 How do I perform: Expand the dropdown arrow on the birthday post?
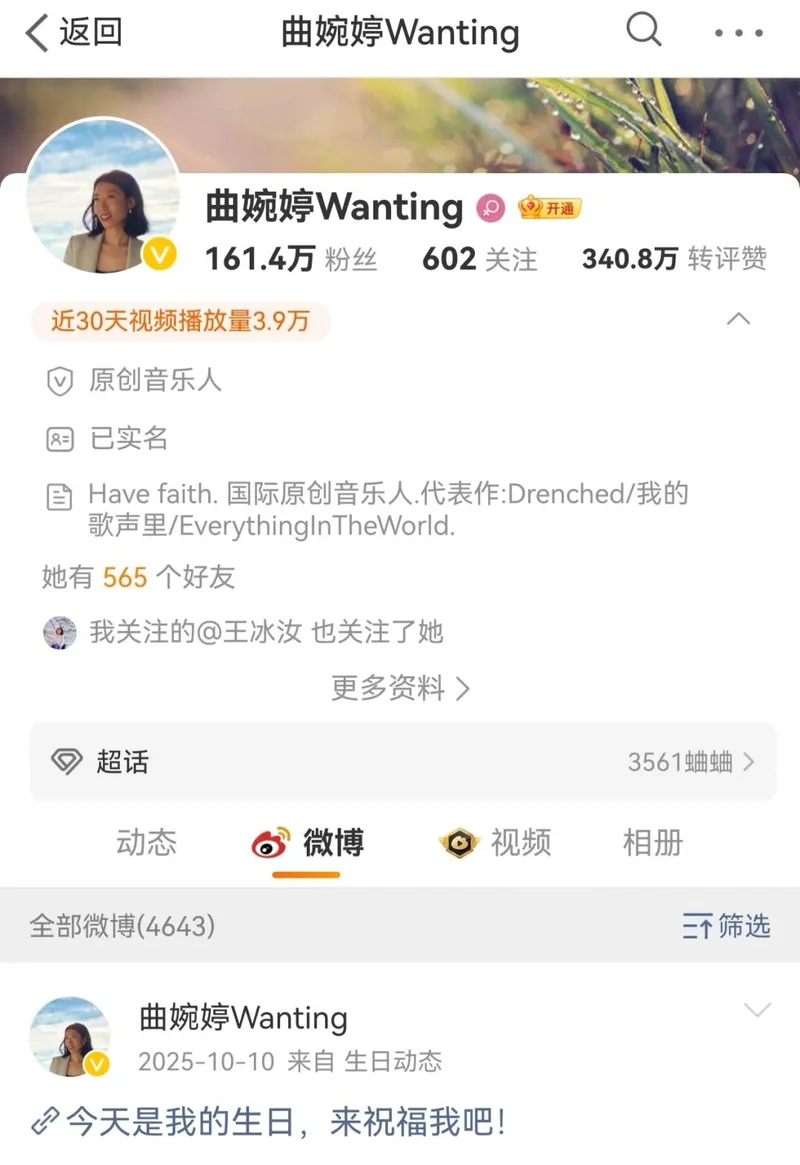[758, 1011]
